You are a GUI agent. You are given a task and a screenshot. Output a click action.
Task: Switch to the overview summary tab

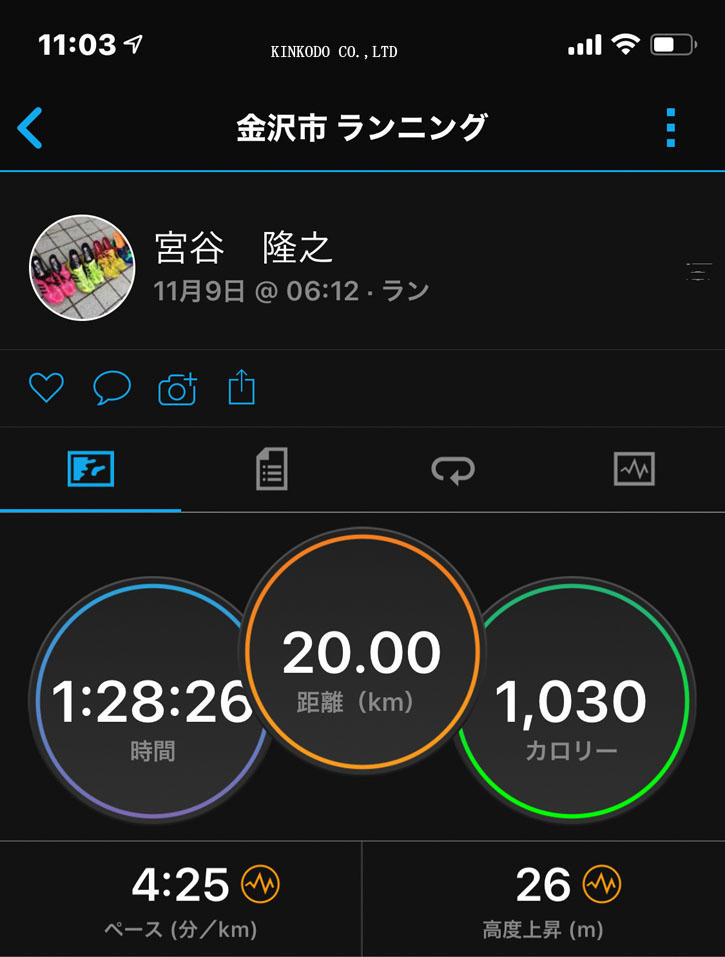click(x=90, y=469)
